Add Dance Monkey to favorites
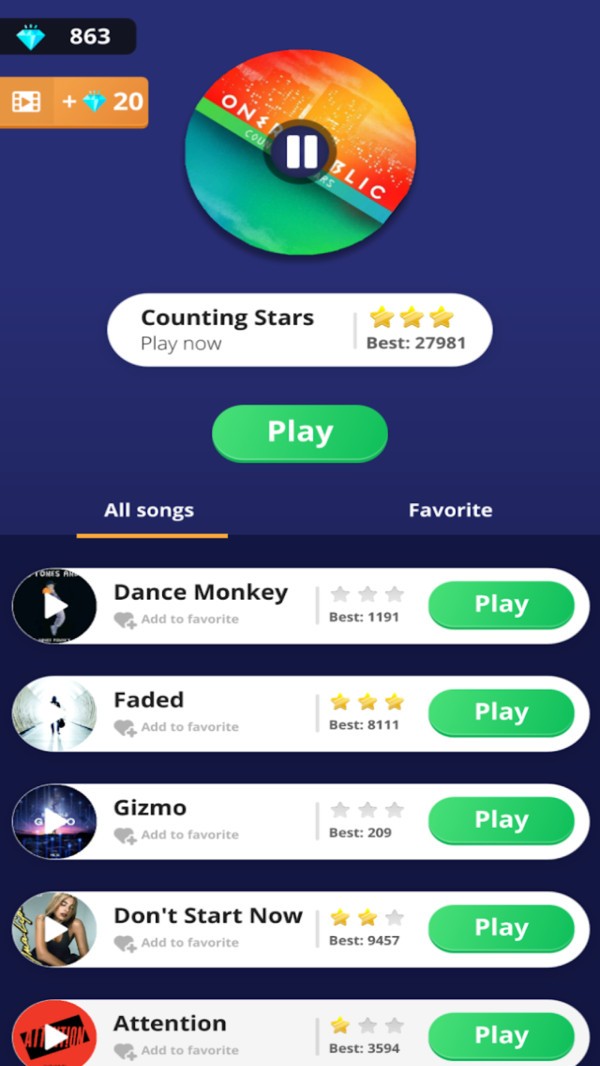 pos(176,619)
